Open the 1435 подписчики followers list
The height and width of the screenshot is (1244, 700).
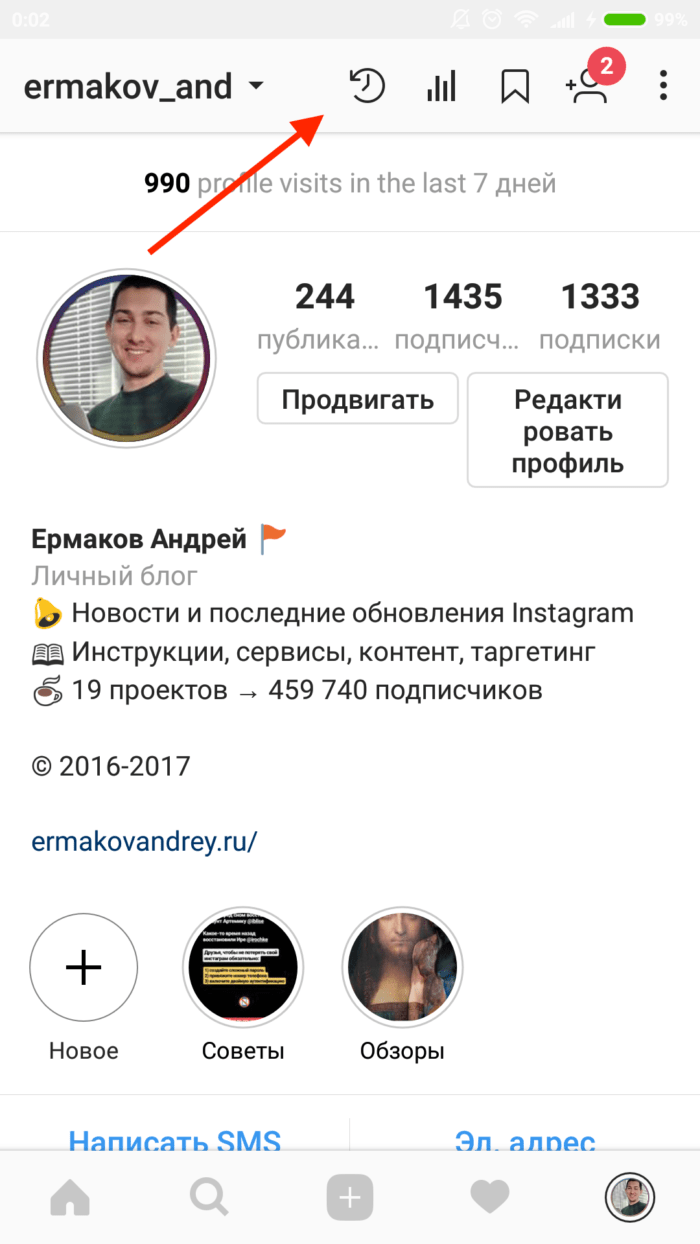(462, 316)
